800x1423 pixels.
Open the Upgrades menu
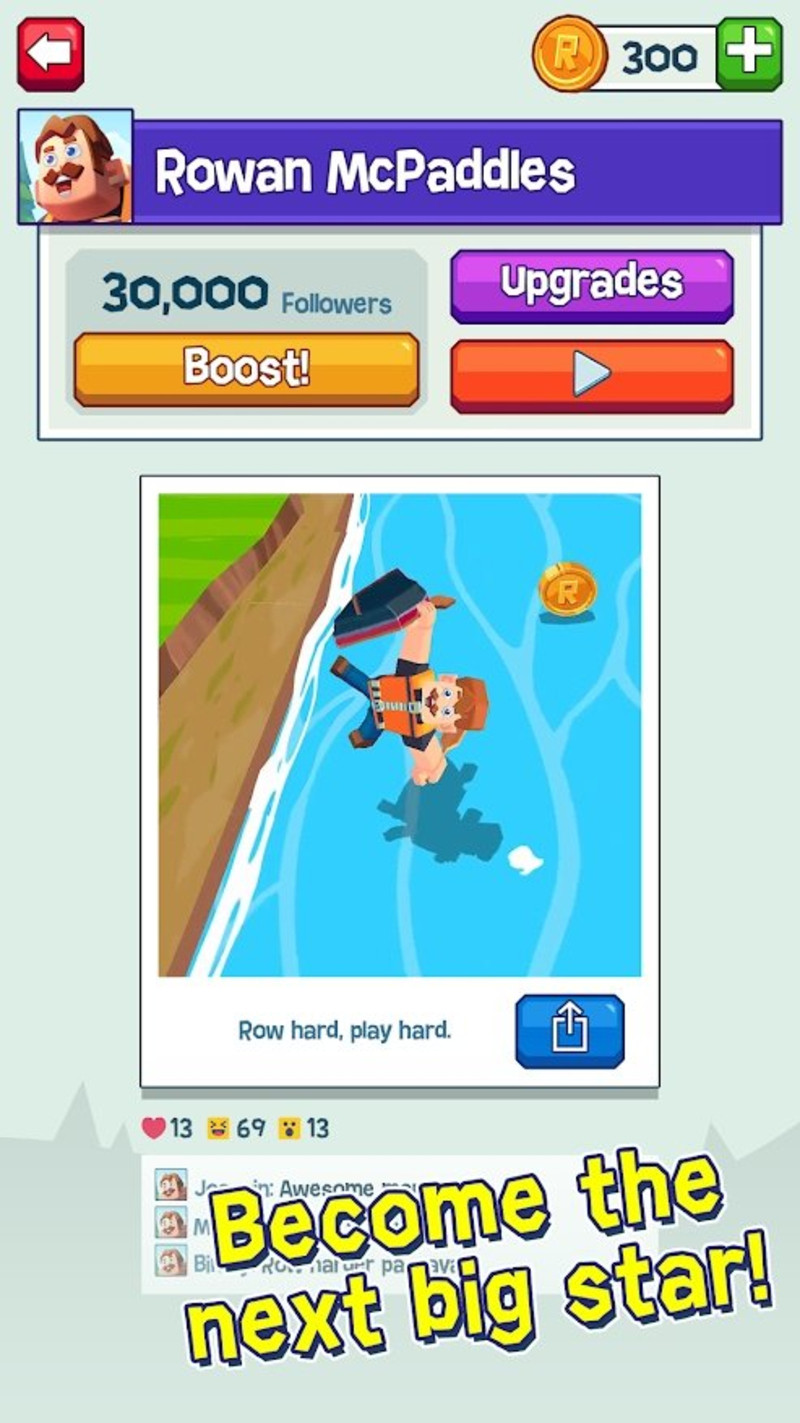tap(591, 285)
